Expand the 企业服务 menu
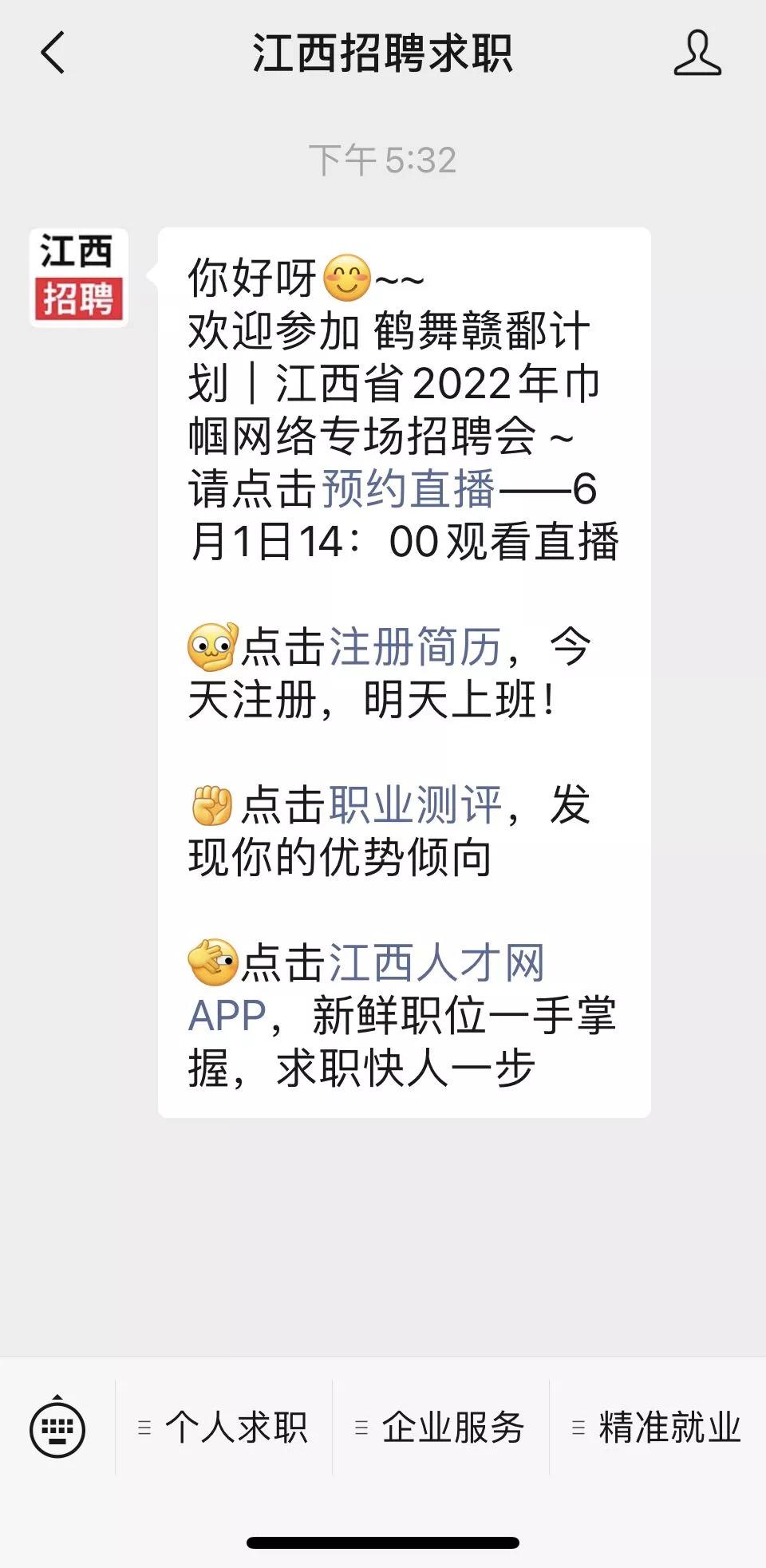This screenshot has width=766, height=1568. [440, 1428]
